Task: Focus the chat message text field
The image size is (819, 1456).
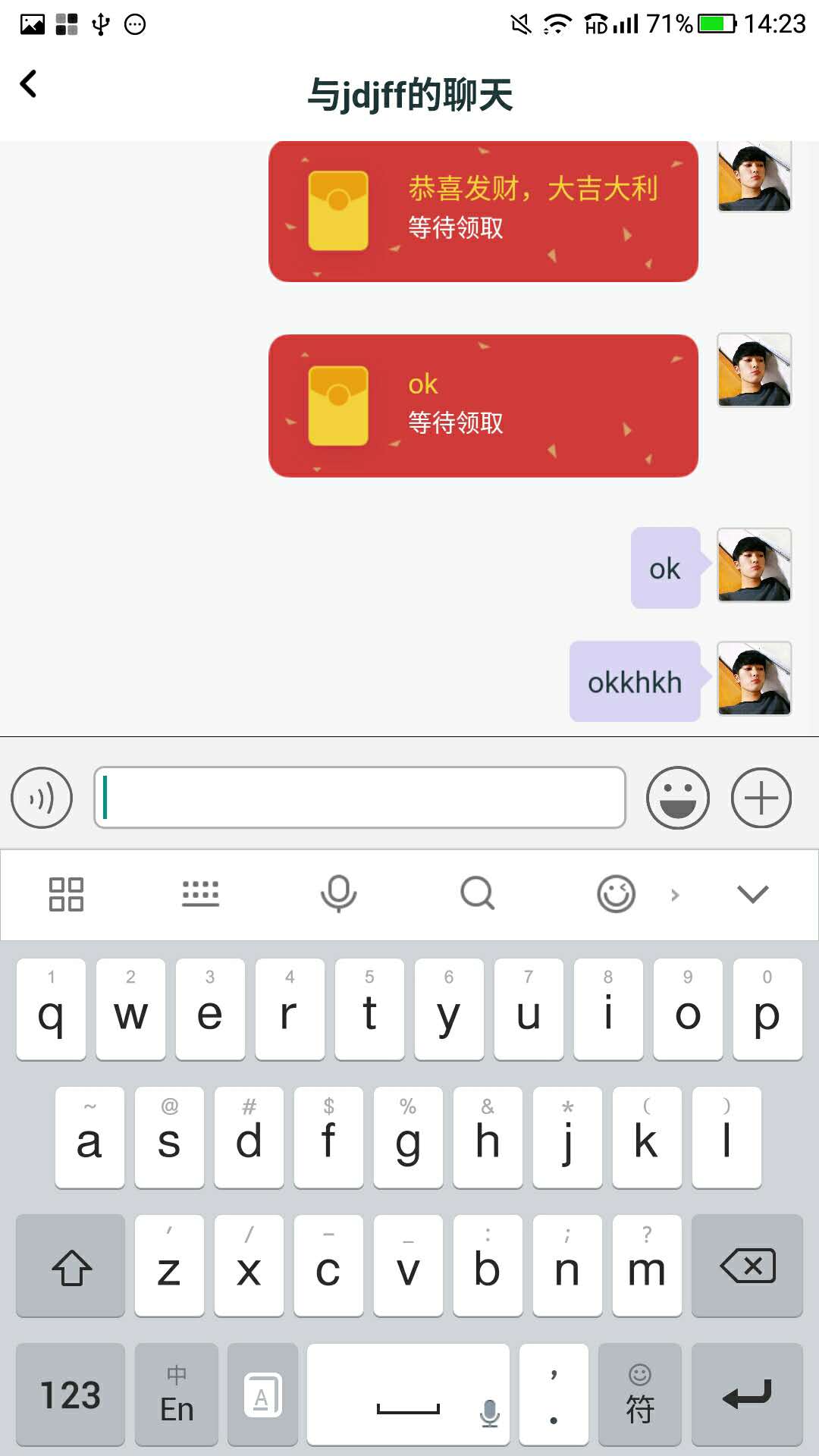Action: click(x=359, y=798)
